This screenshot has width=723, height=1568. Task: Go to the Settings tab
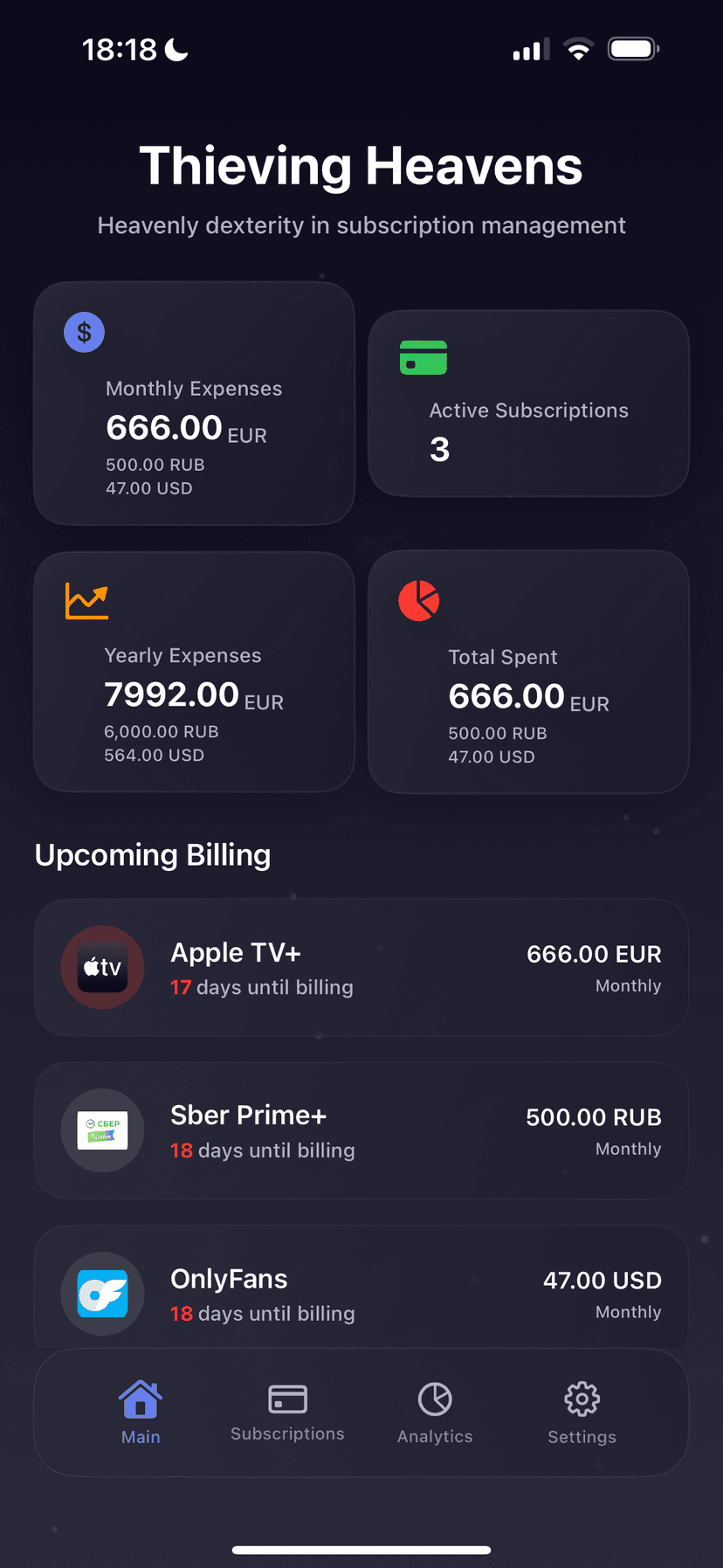pos(582,1412)
